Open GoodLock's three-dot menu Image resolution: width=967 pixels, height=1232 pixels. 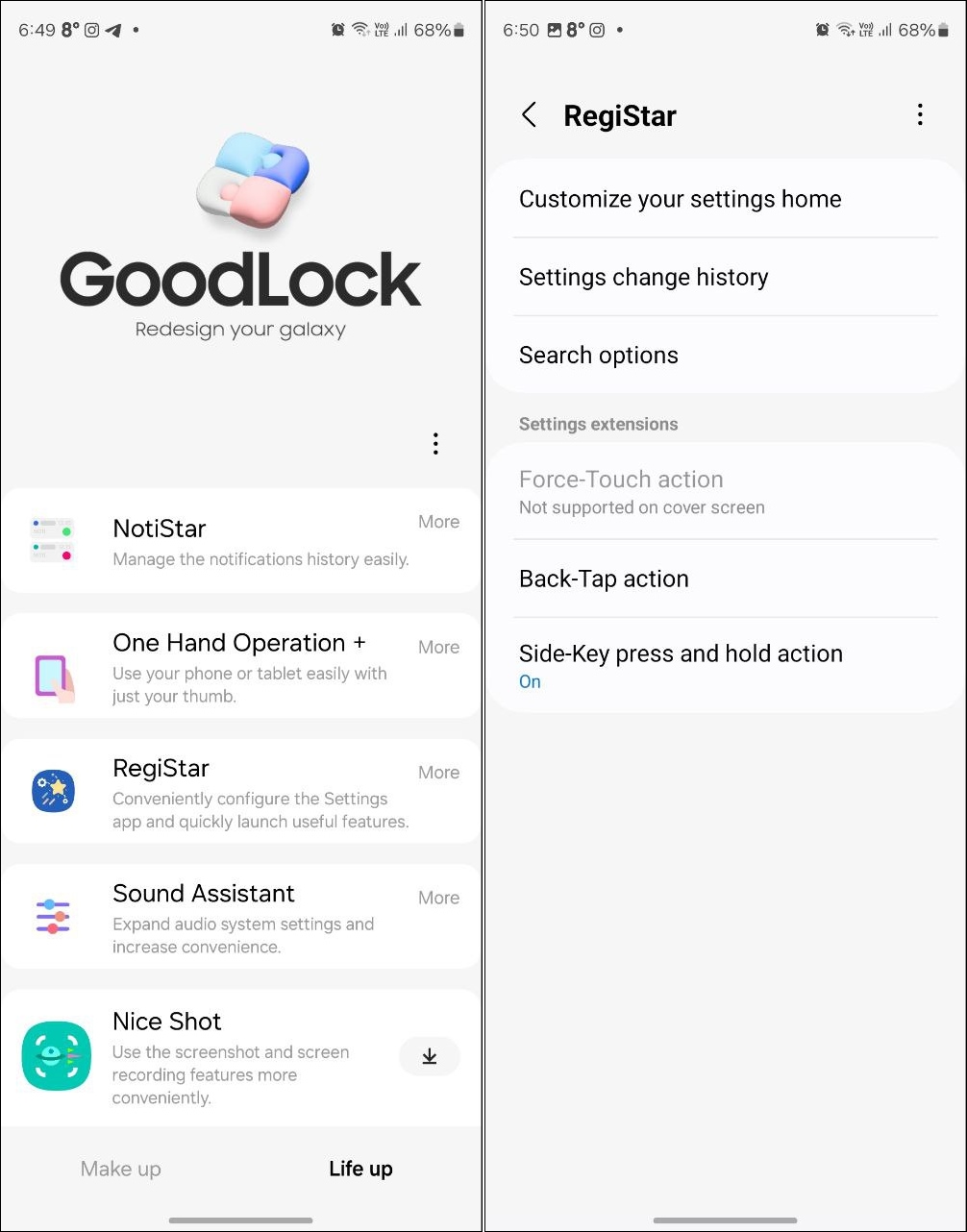[435, 443]
